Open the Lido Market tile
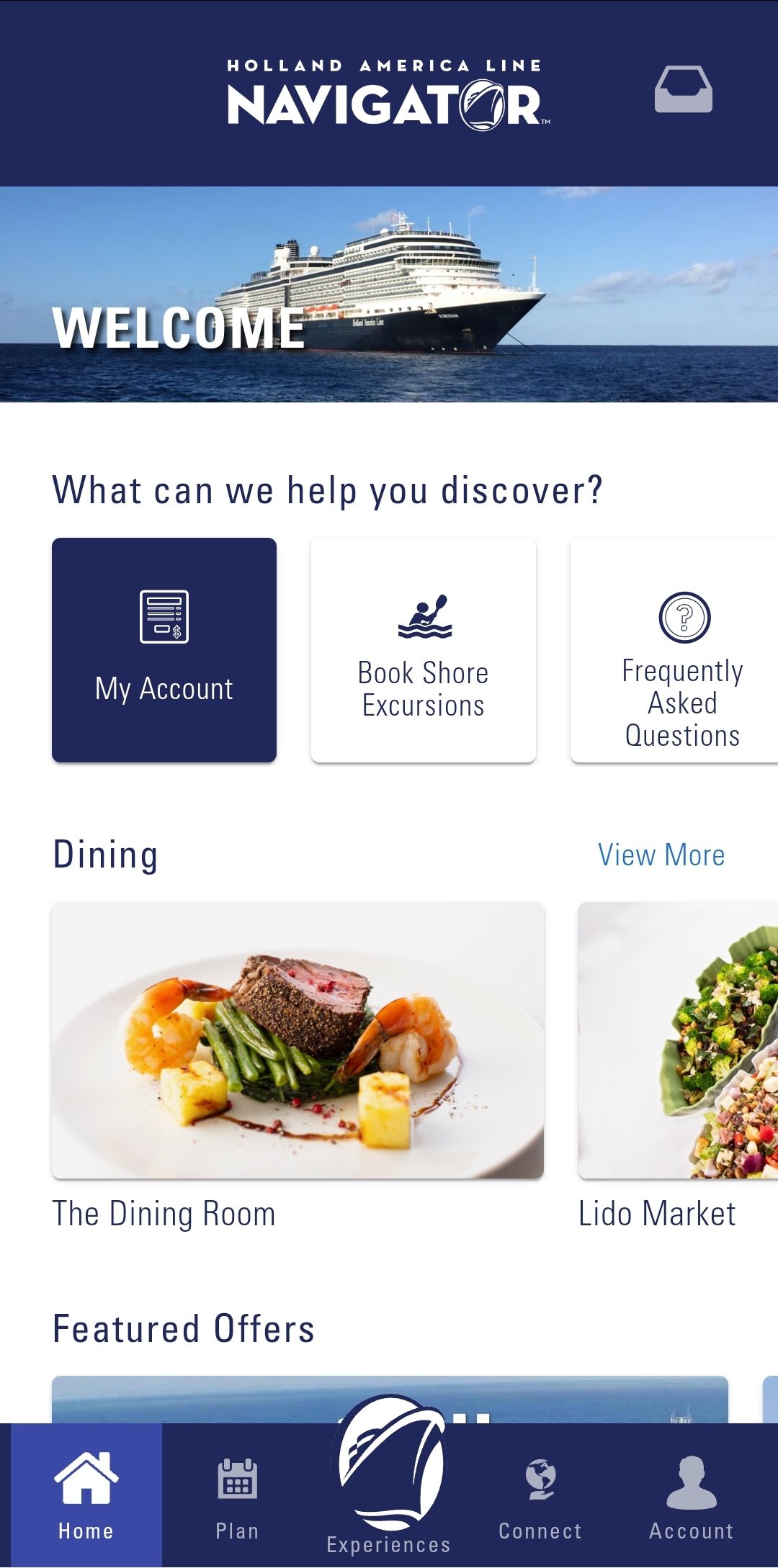This screenshot has width=778, height=1568. 677,1040
